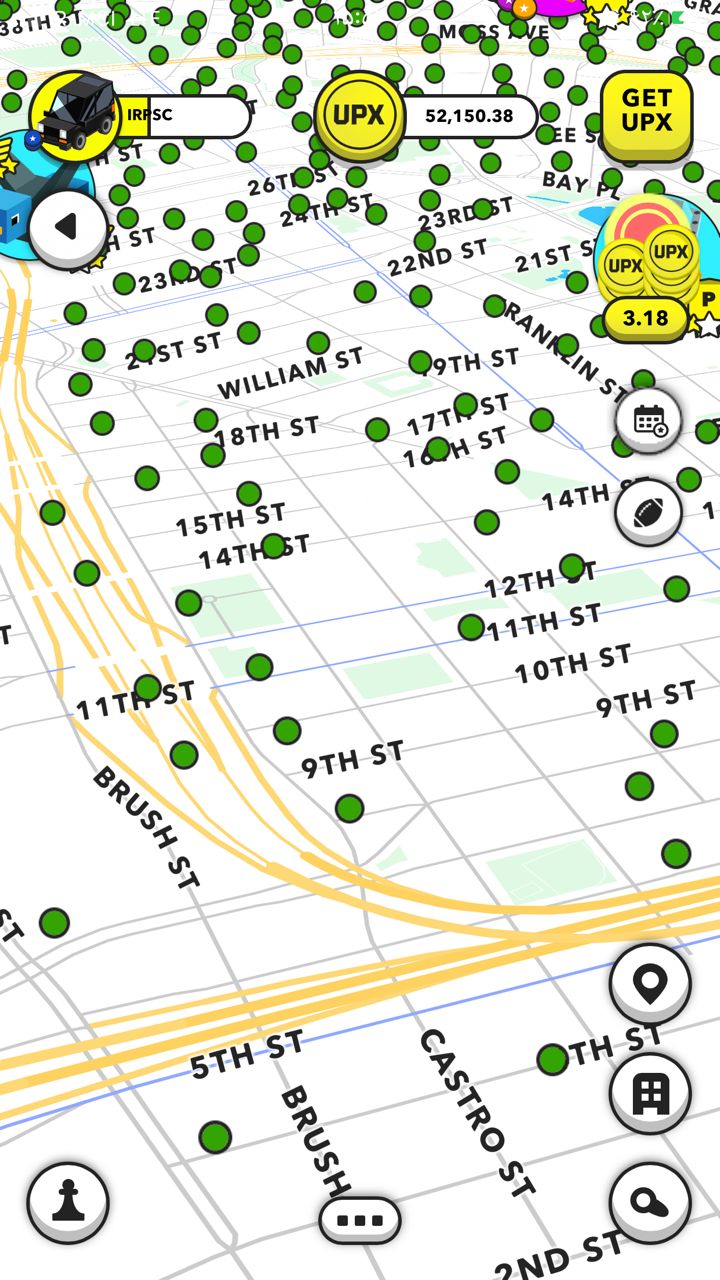Expand the three-dot more options
This screenshot has width=720, height=1280.
tap(360, 1220)
